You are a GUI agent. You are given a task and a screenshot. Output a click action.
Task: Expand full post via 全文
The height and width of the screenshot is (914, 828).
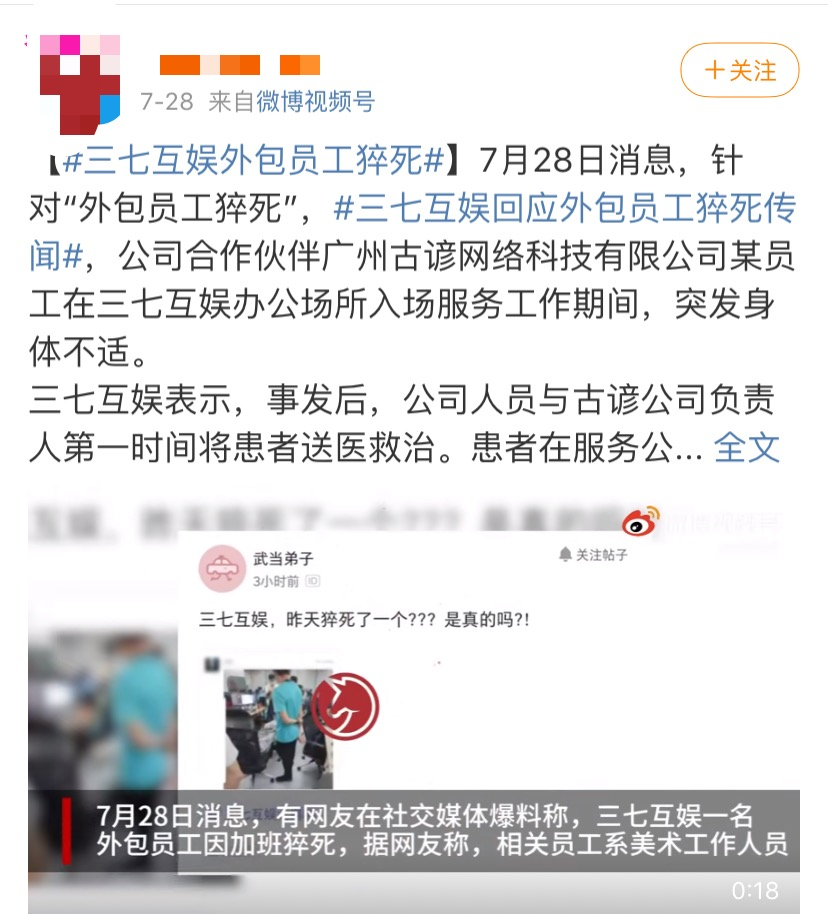[746, 447]
